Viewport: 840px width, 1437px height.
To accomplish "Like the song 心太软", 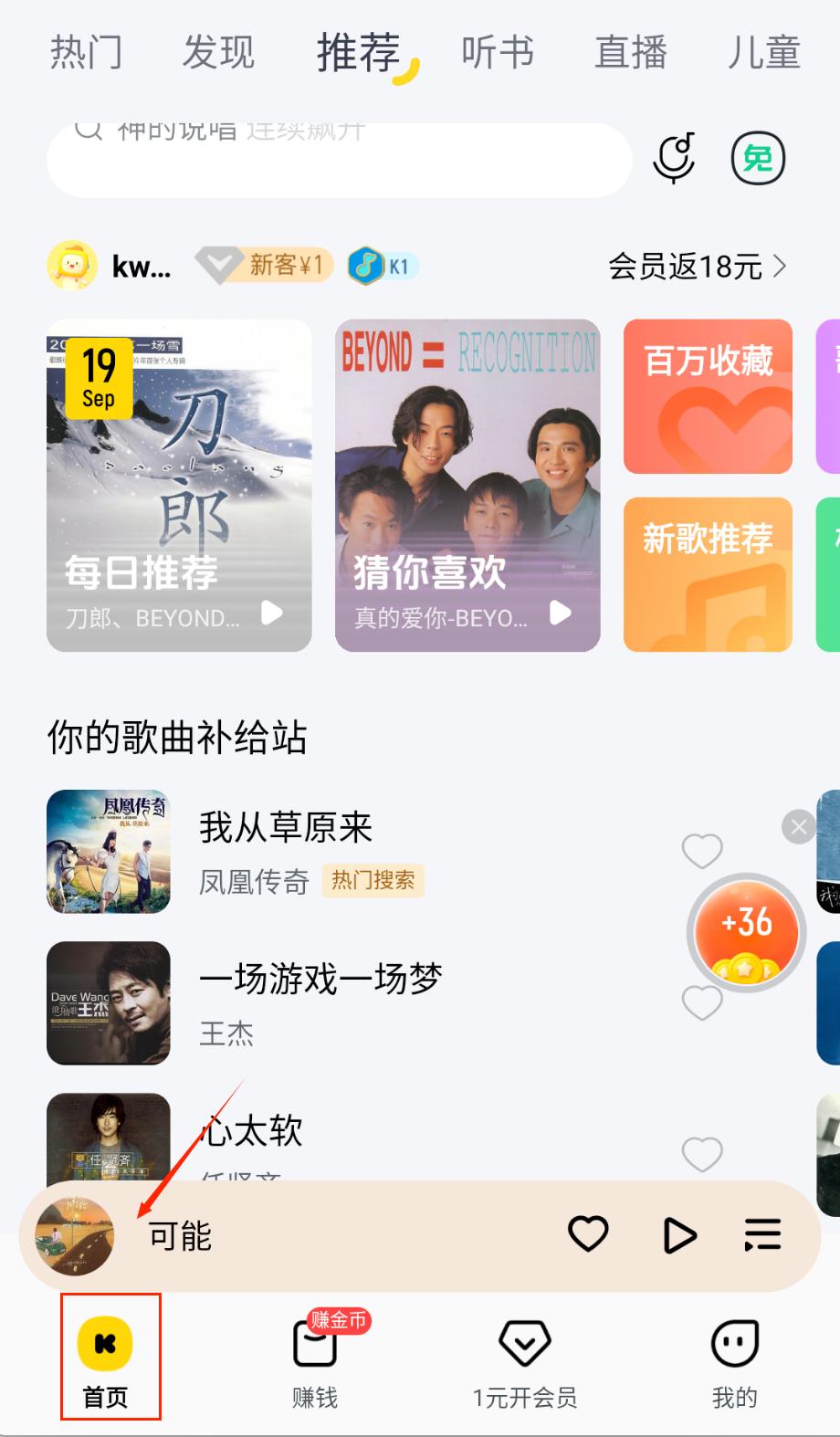I will tap(702, 1155).
